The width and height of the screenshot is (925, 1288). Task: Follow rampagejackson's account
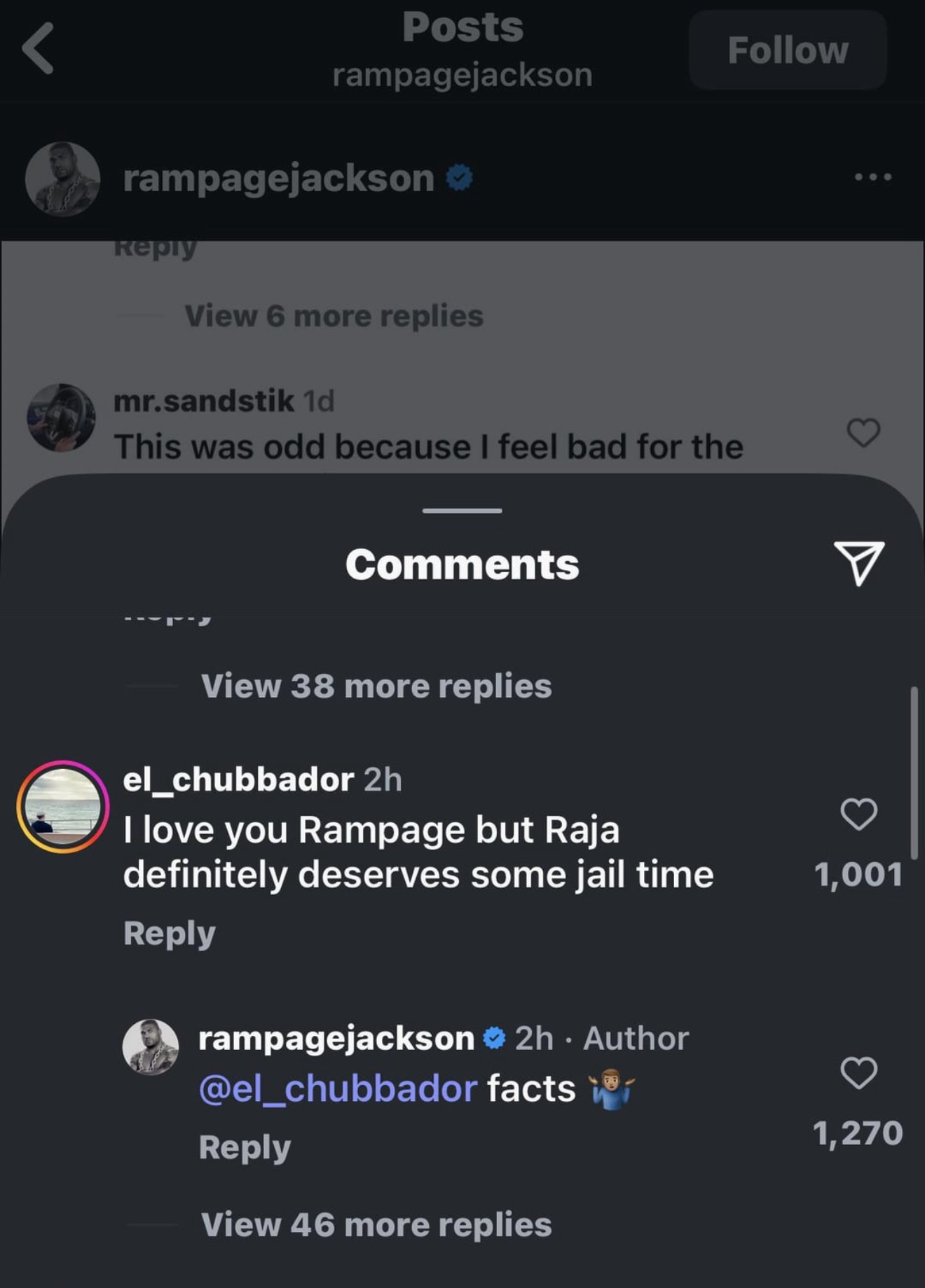(787, 50)
